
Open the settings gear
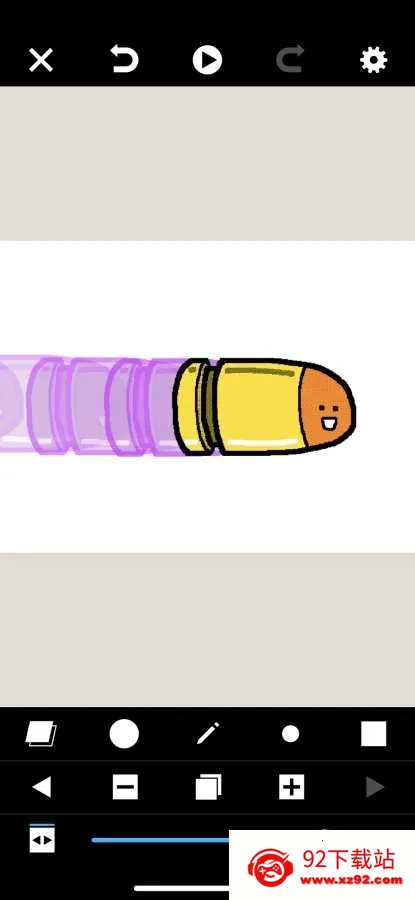373,60
